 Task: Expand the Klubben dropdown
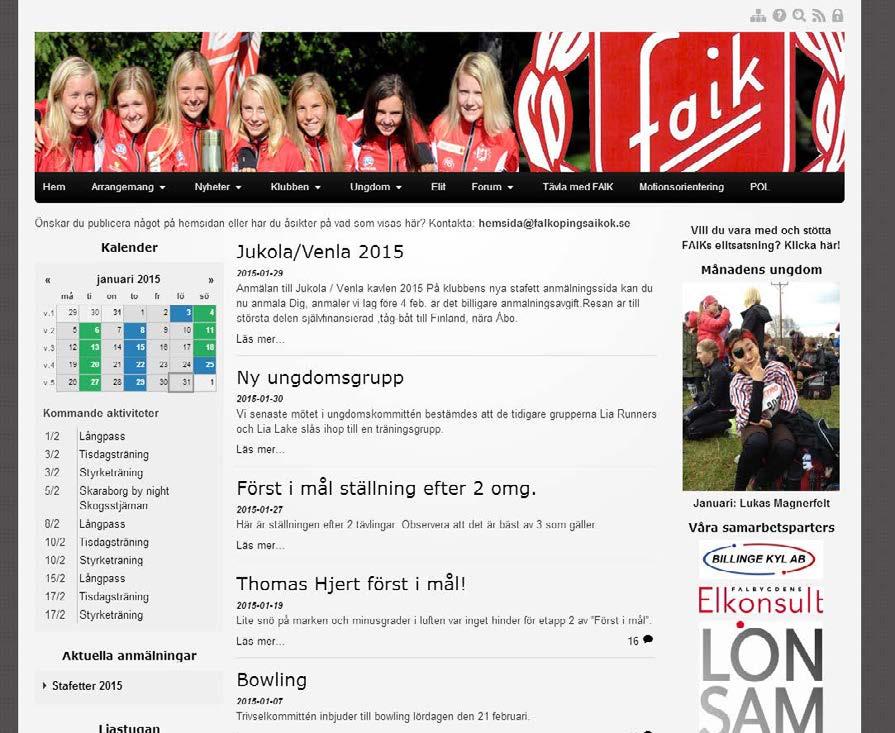(x=295, y=187)
